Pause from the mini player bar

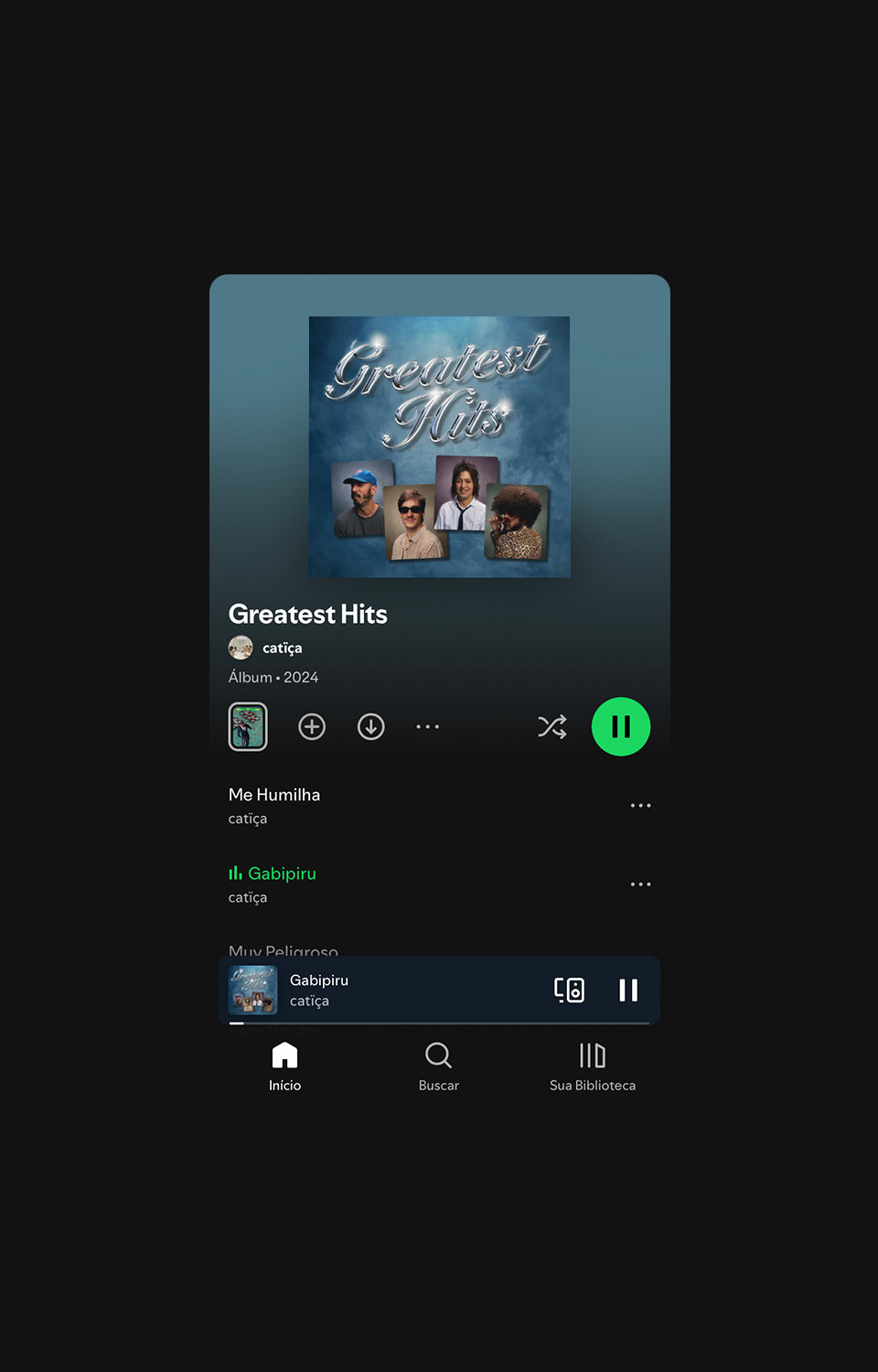pyautogui.click(x=628, y=990)
